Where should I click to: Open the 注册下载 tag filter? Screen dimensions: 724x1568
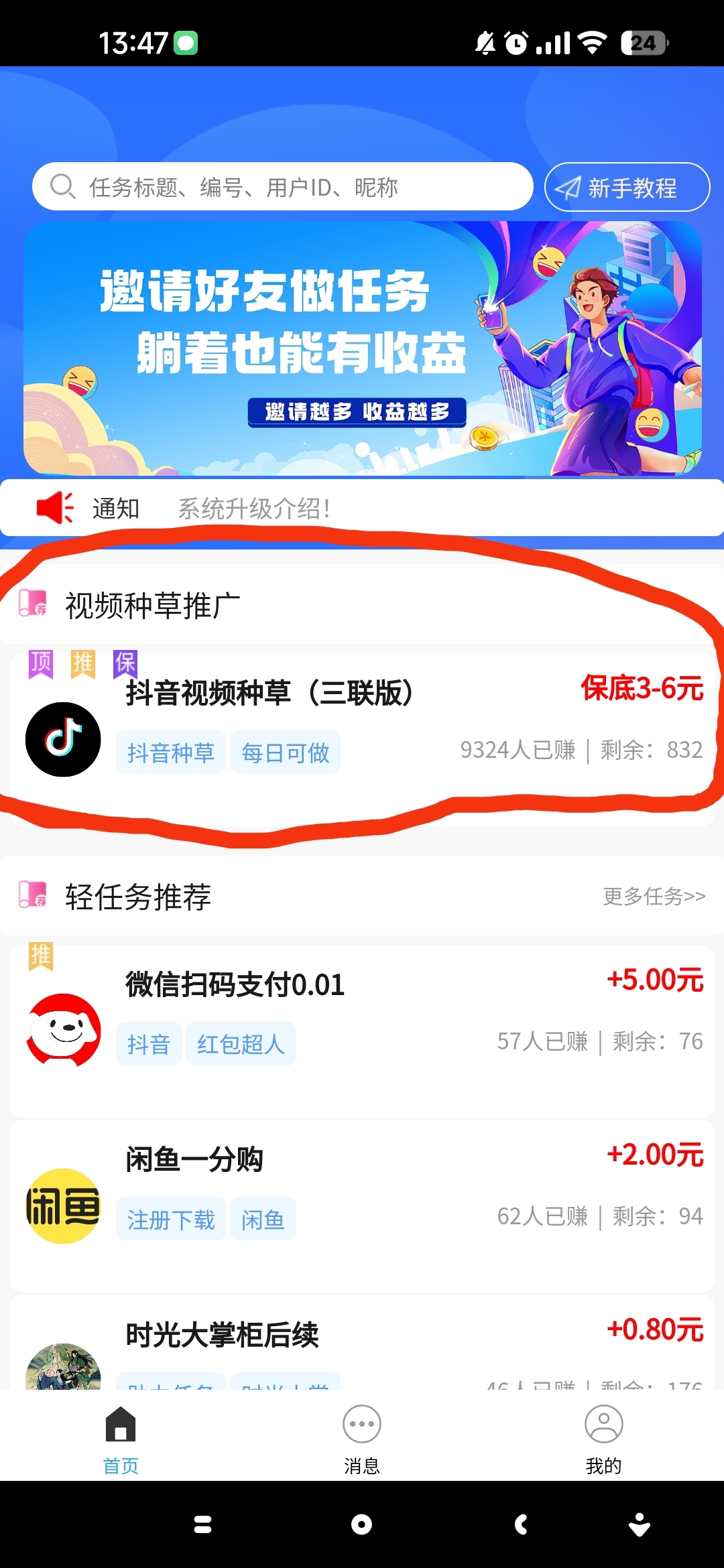[171, 1218]
